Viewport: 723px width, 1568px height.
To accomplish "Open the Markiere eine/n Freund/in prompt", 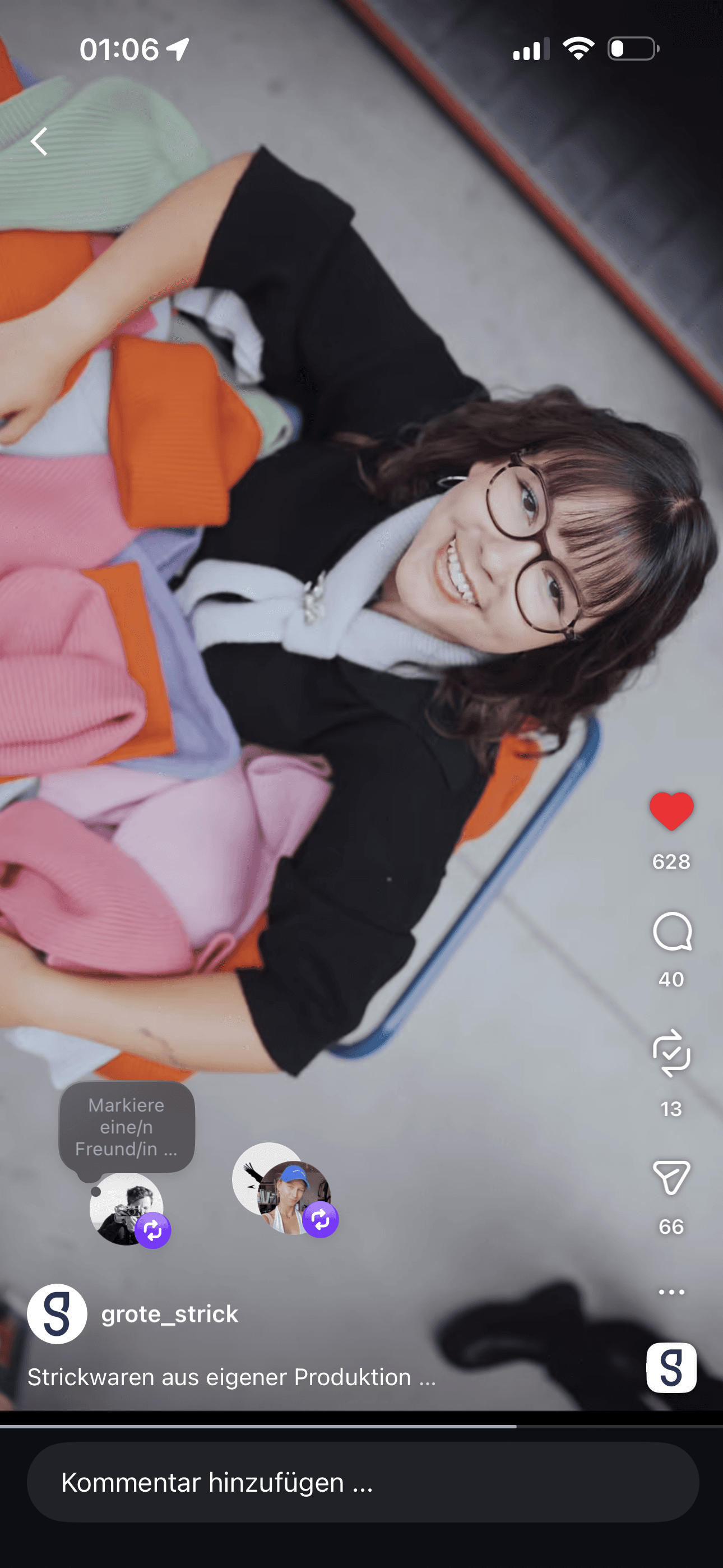I will click(127, 1126).
